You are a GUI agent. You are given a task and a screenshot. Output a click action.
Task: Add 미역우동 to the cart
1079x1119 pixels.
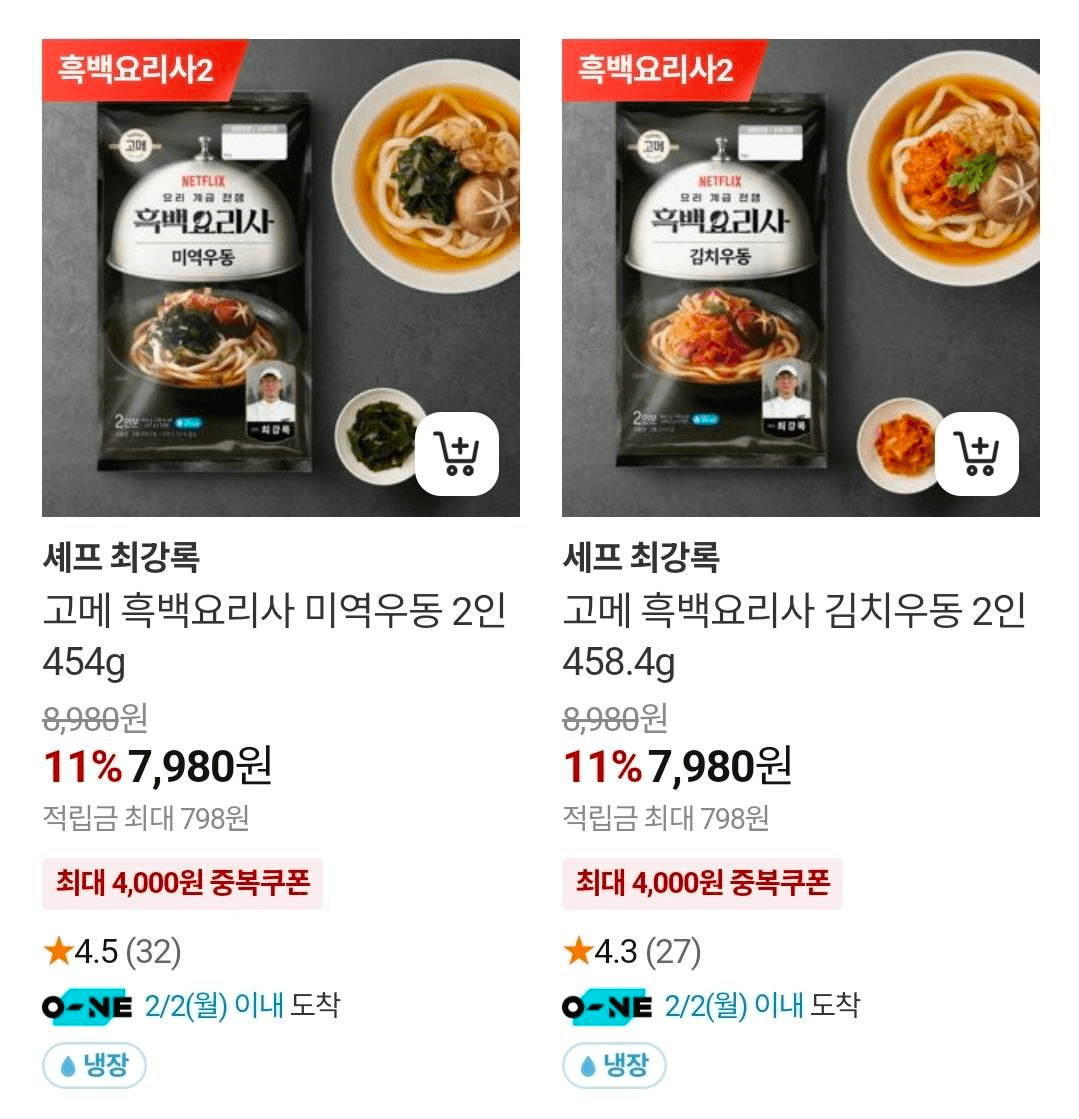pyautogui.click(x=456, y=454)
